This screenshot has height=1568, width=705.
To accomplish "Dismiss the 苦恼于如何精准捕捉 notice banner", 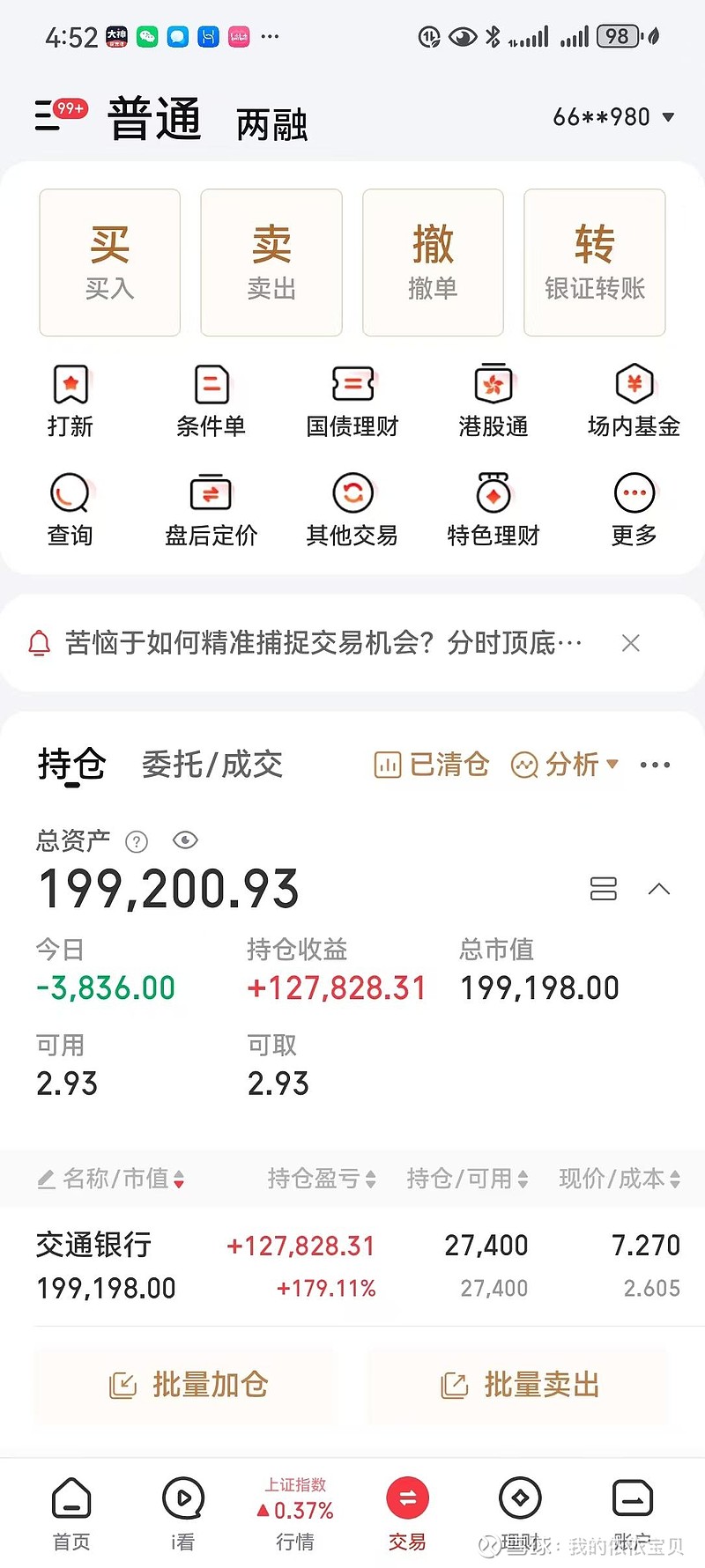I will (x=630, y=643).
